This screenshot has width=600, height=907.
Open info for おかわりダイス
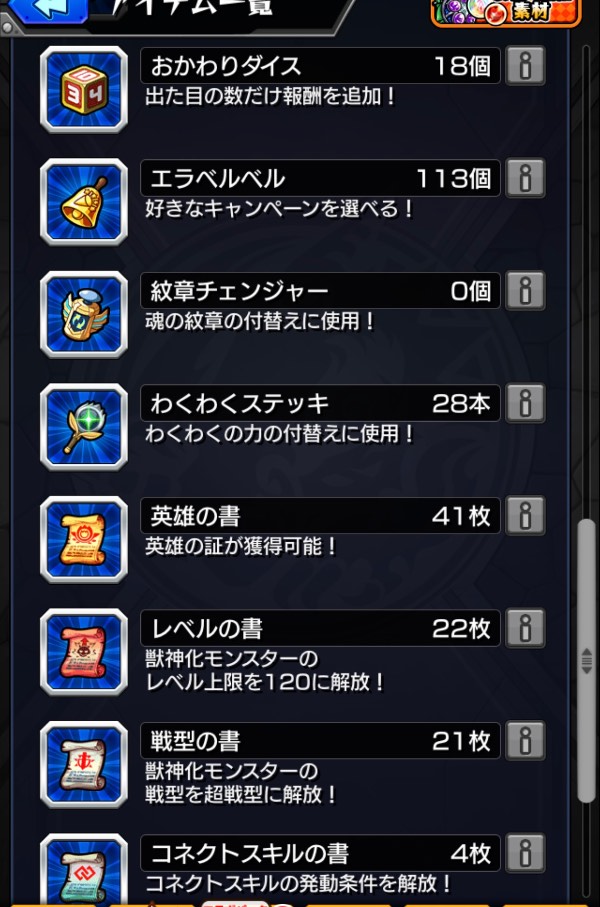[x=525, y=67]
